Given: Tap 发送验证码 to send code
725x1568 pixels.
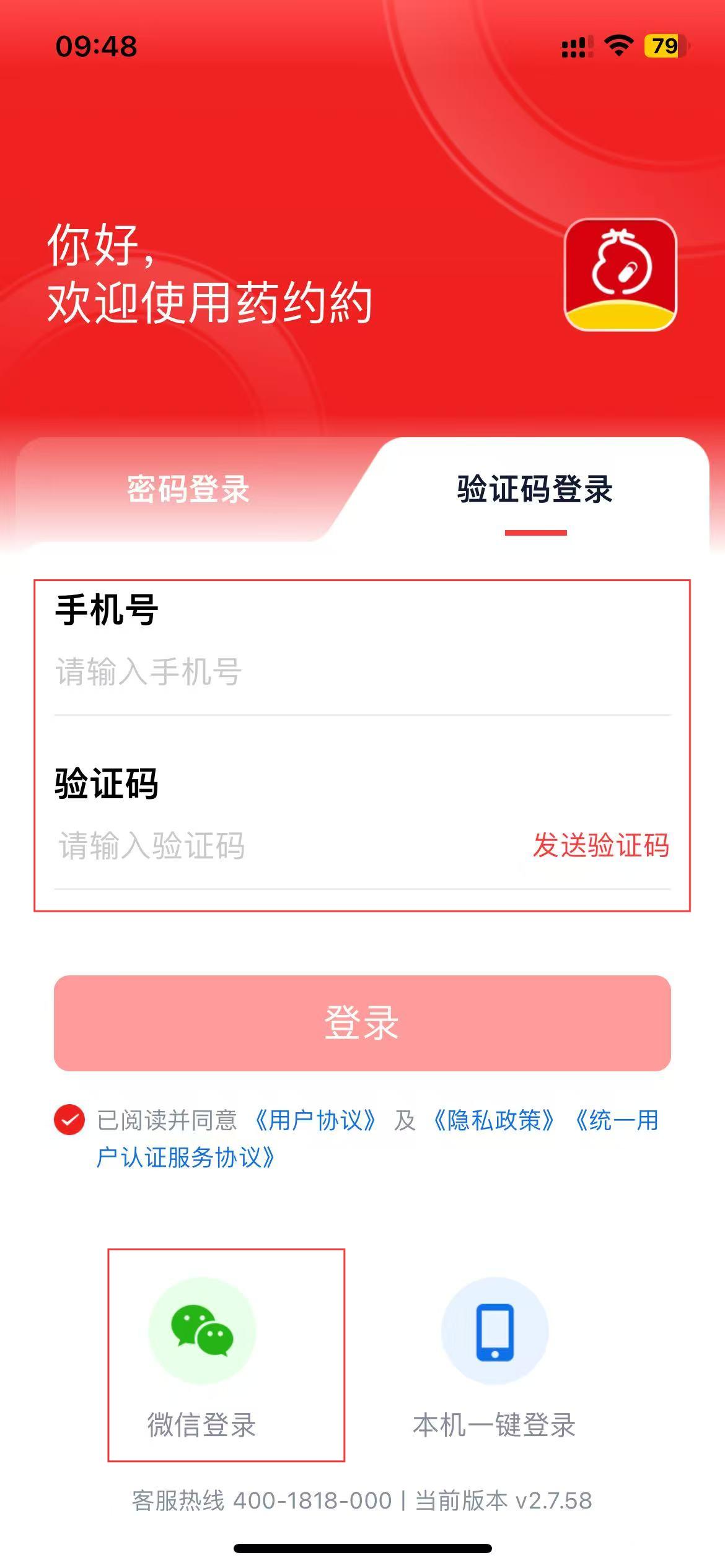Looking at the screenshot, I should 601,846.
